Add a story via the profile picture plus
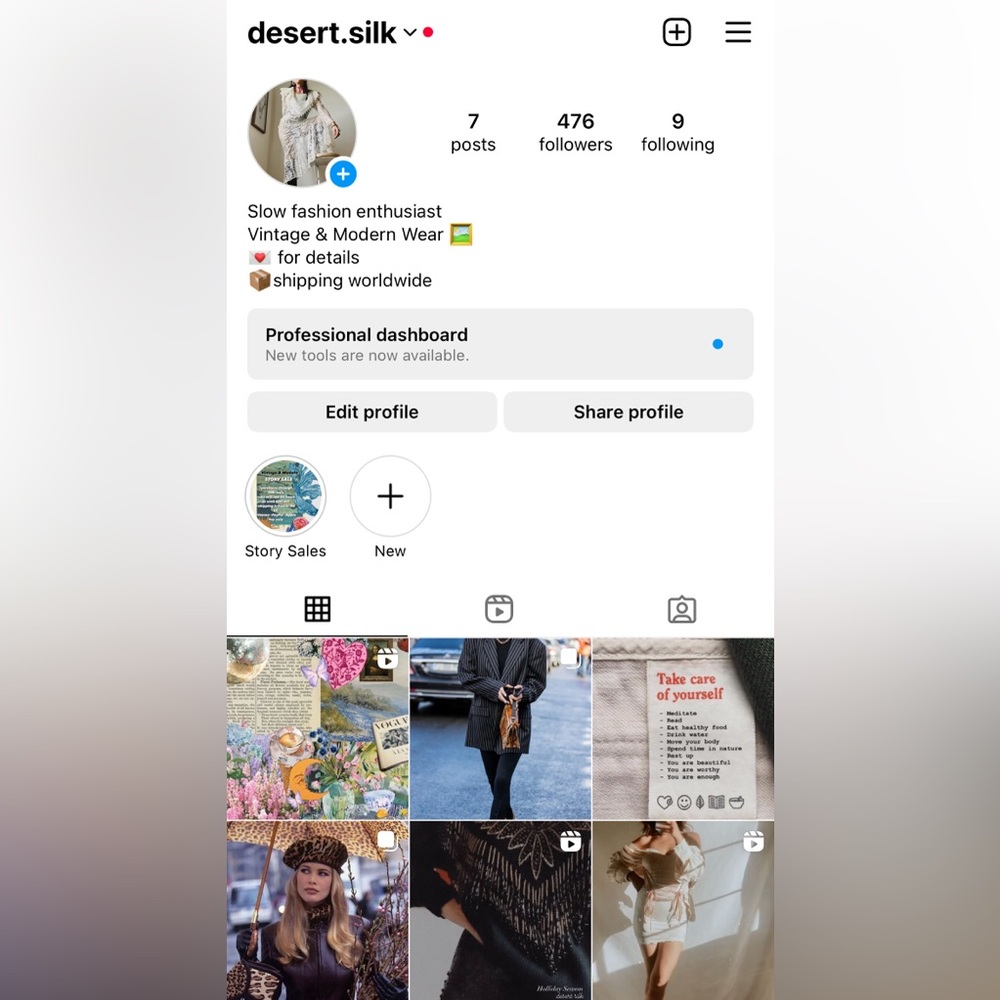 point(343,174)
